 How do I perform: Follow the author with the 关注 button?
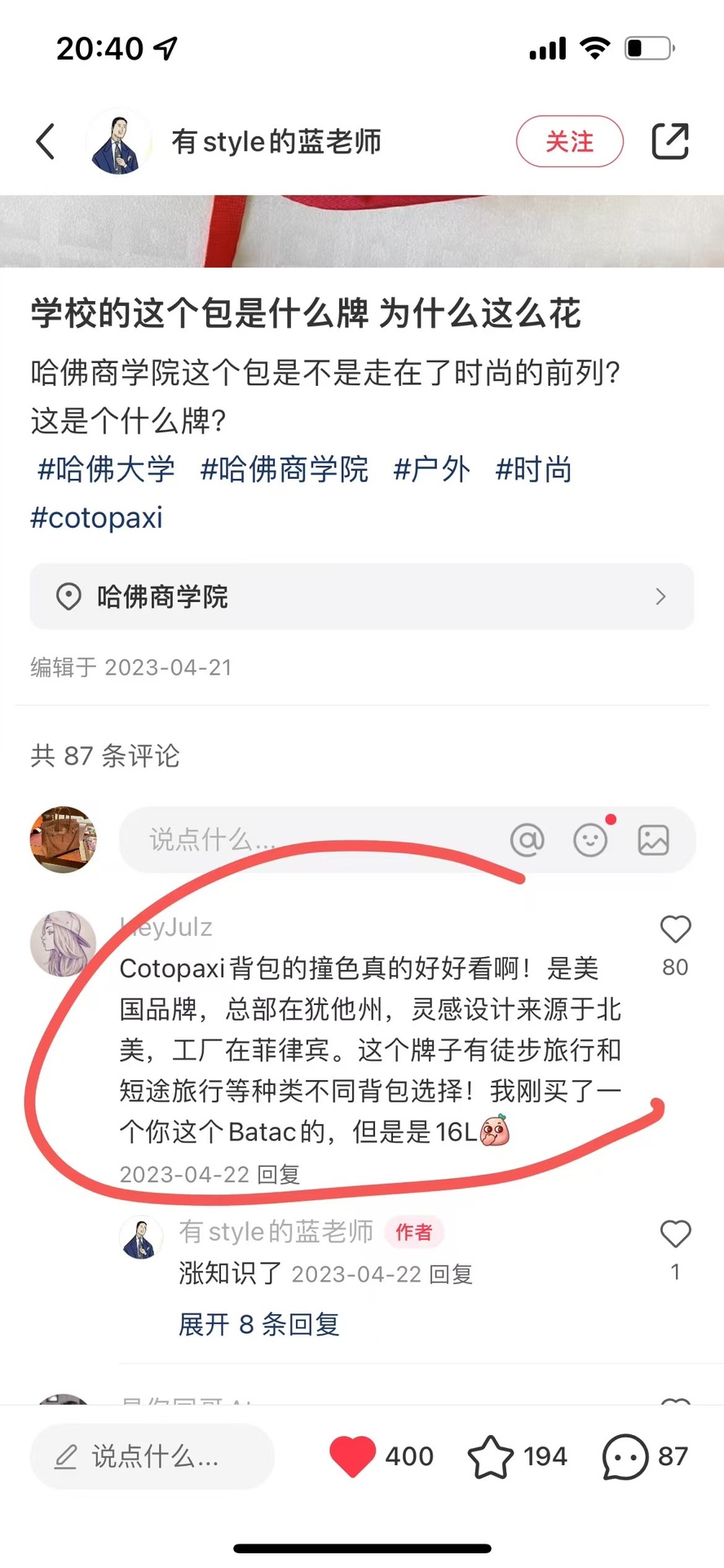569,141
